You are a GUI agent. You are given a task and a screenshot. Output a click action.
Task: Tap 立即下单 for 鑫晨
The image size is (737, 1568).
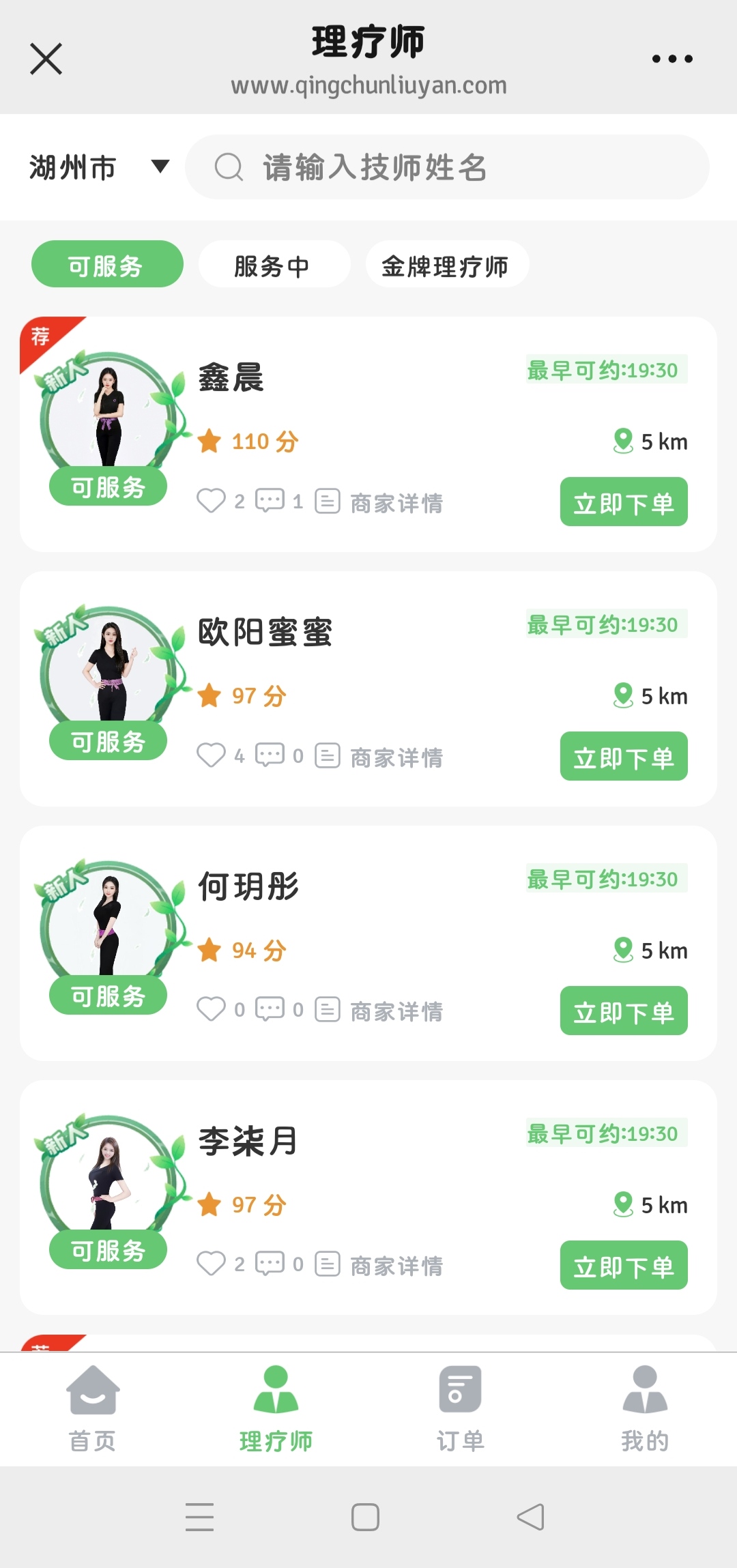tap(624, 502)
